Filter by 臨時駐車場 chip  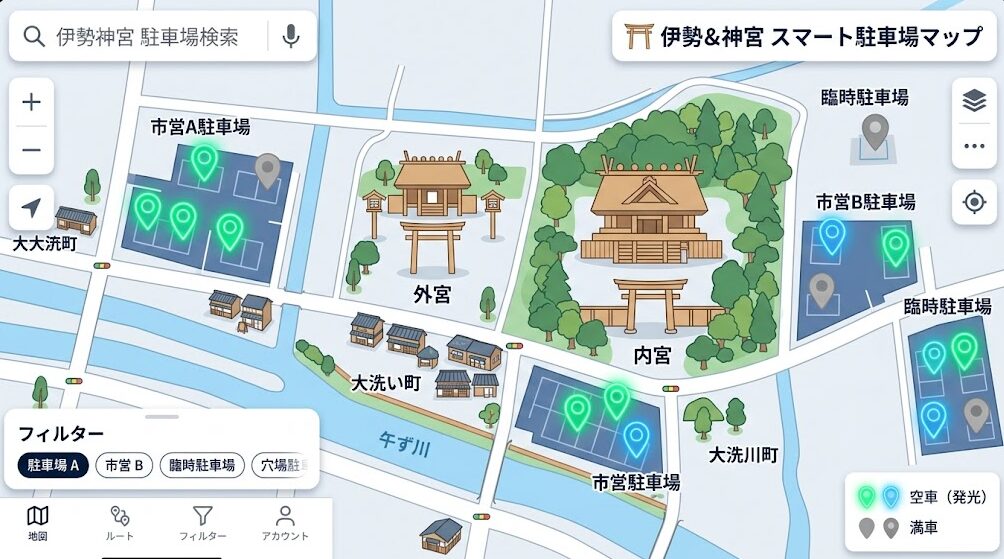click(202, 465)
